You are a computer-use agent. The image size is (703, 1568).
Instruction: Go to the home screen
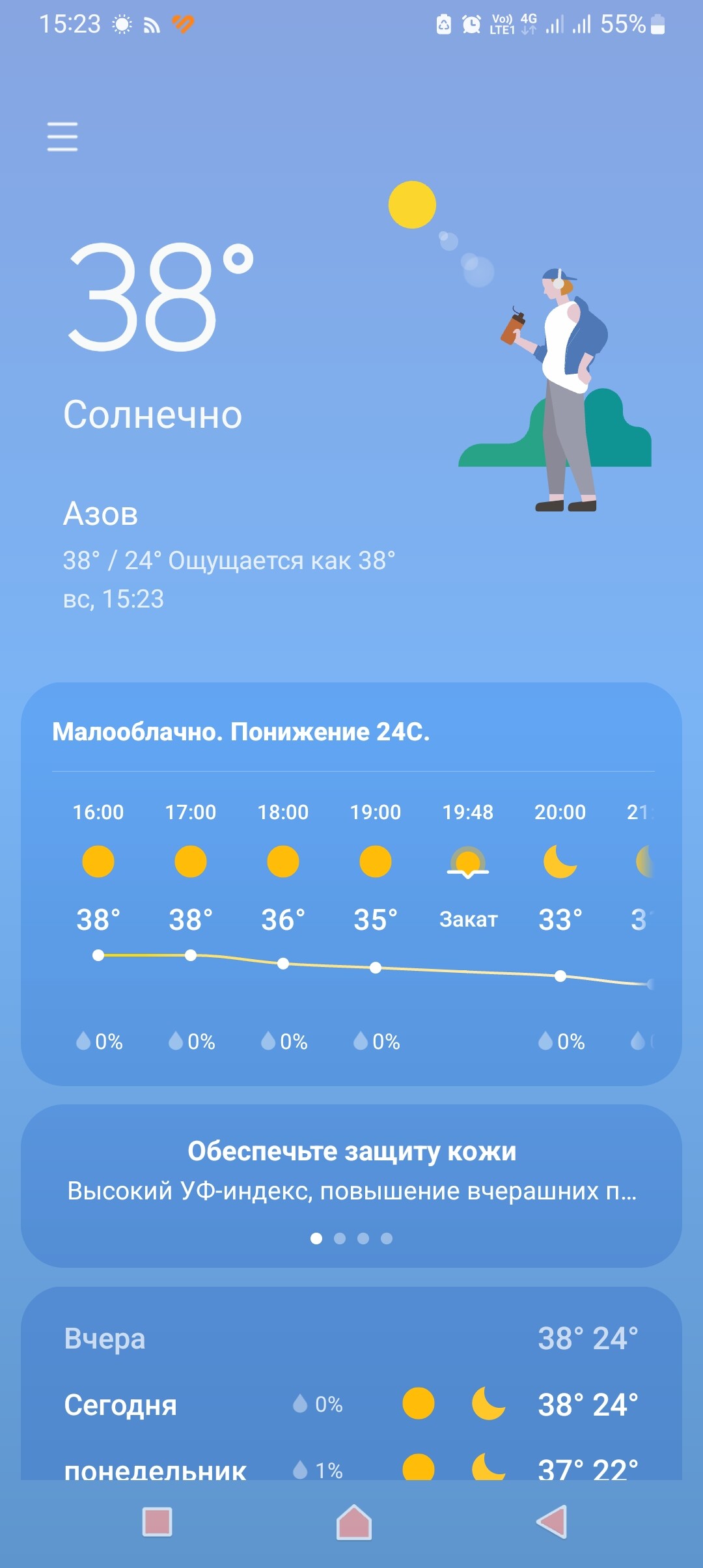(353, 1522)
